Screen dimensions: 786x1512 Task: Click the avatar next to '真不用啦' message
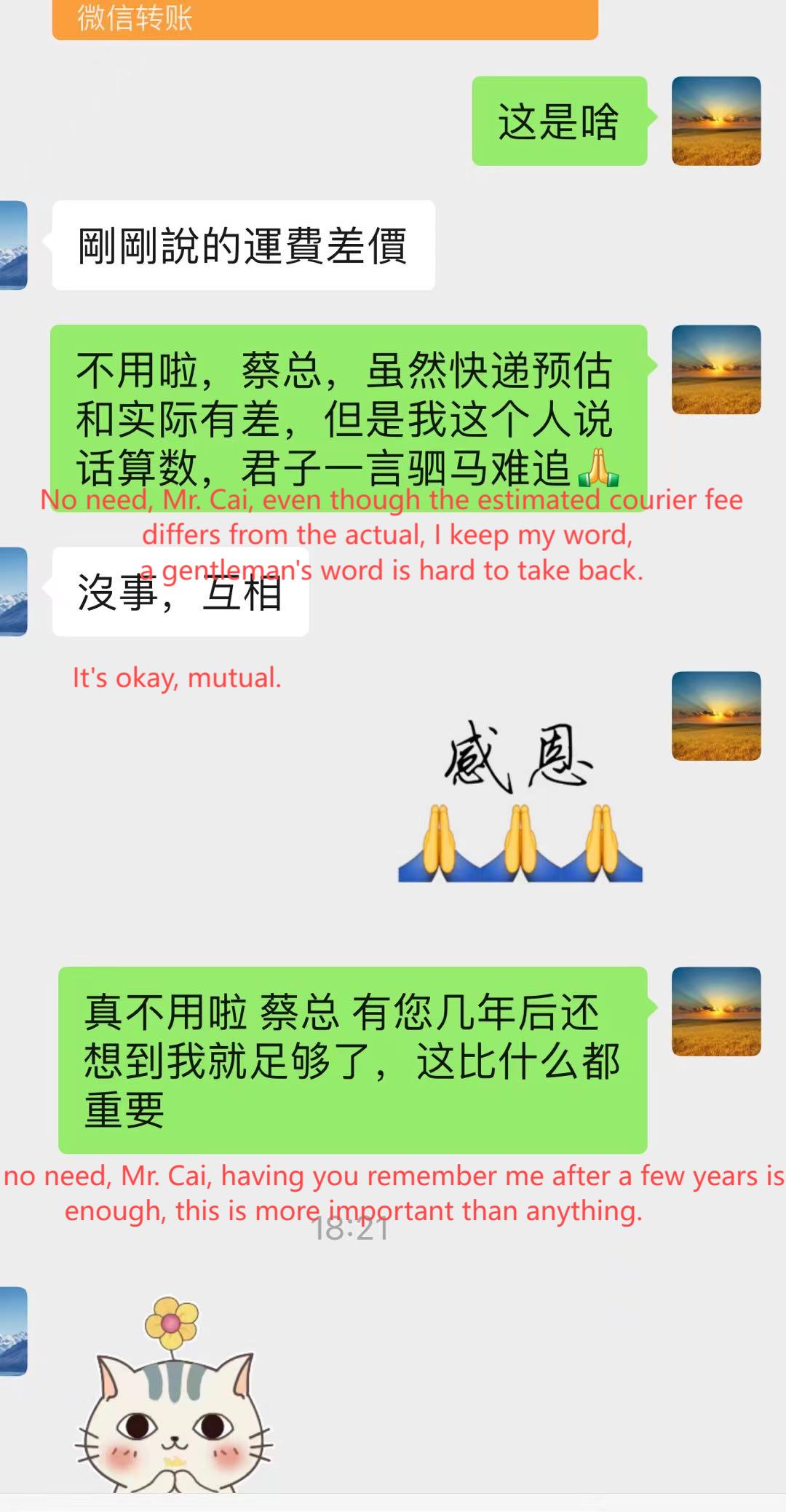(716, 1012)
